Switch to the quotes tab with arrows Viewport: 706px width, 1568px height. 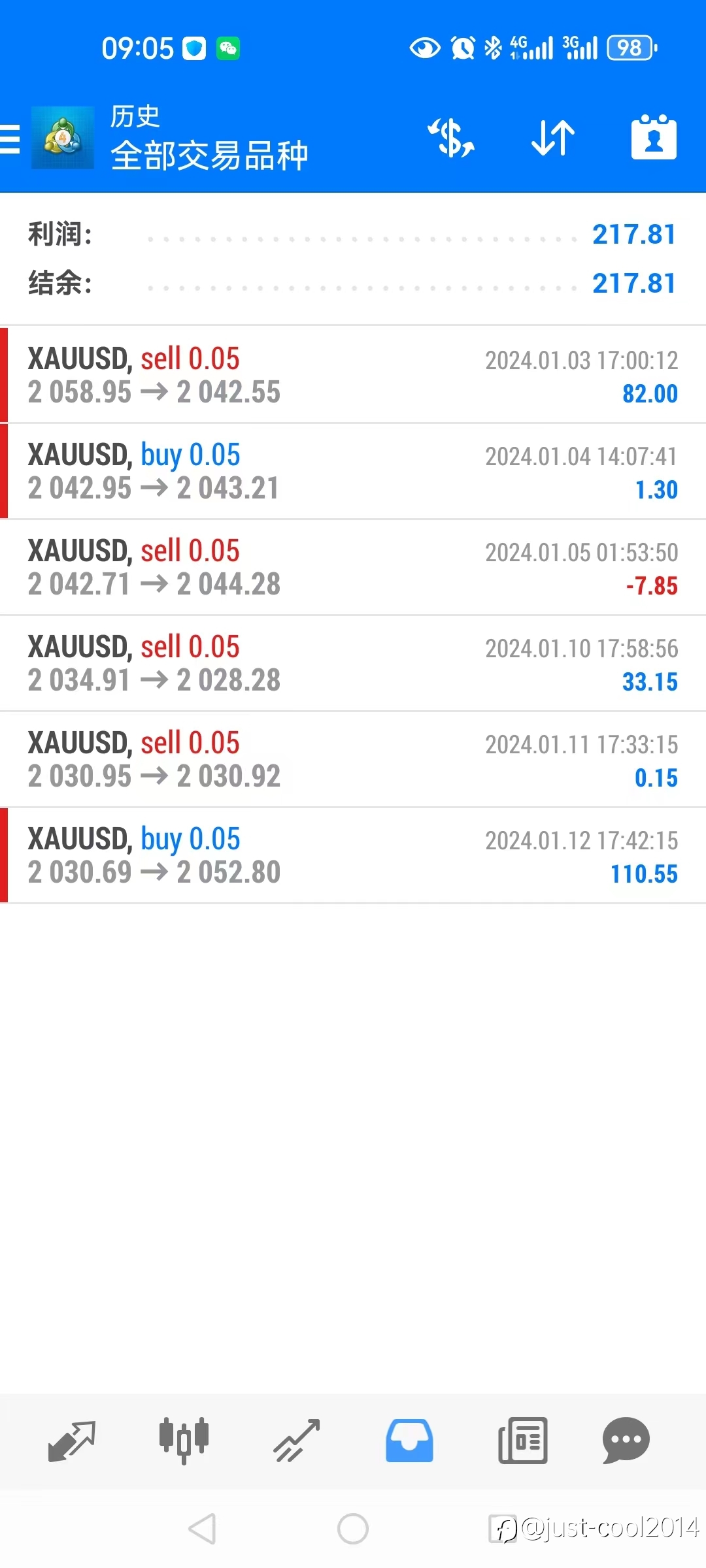pyautogui.click(x=72, y=1441)
